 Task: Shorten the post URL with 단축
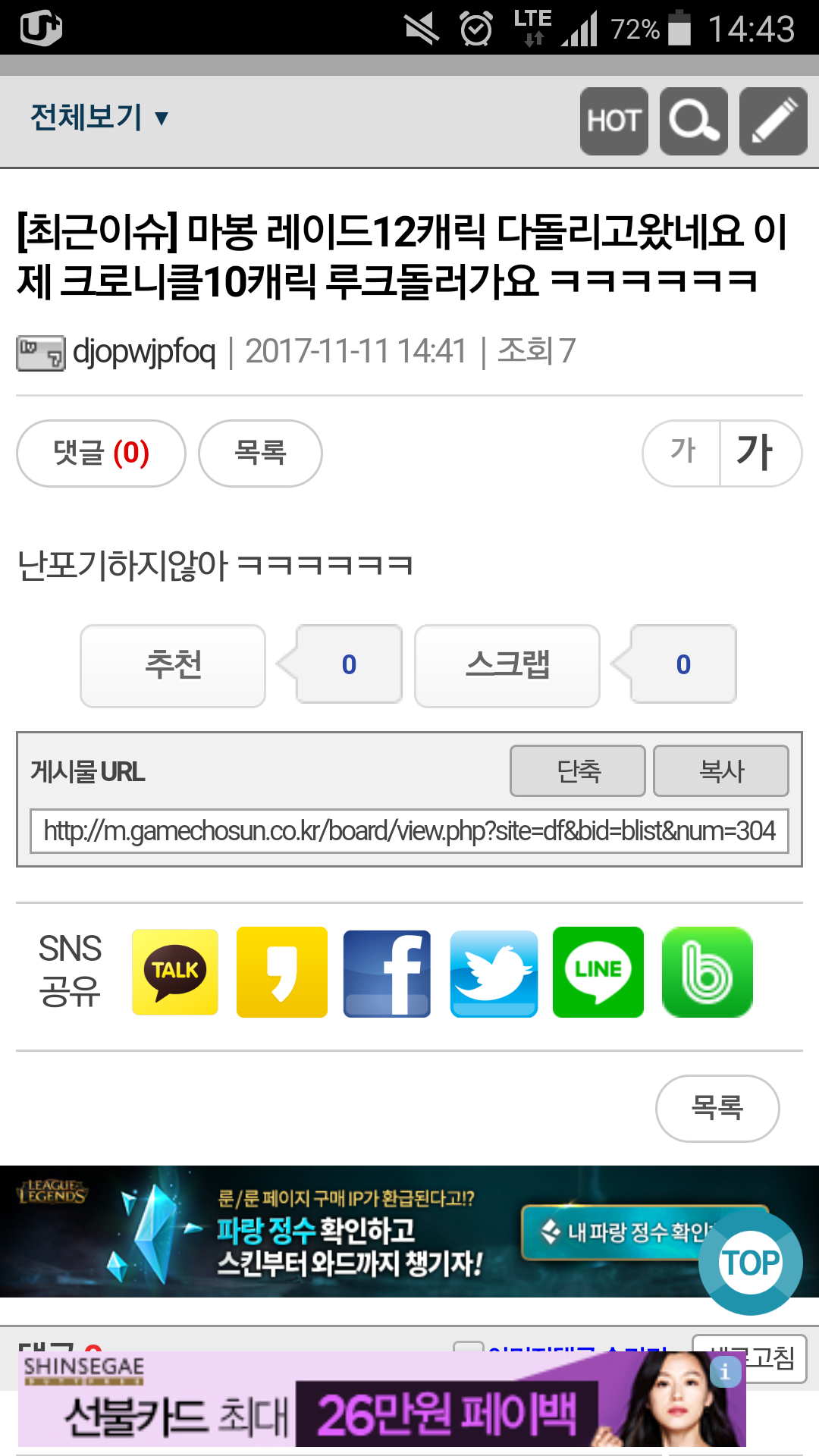click(578, 771)
